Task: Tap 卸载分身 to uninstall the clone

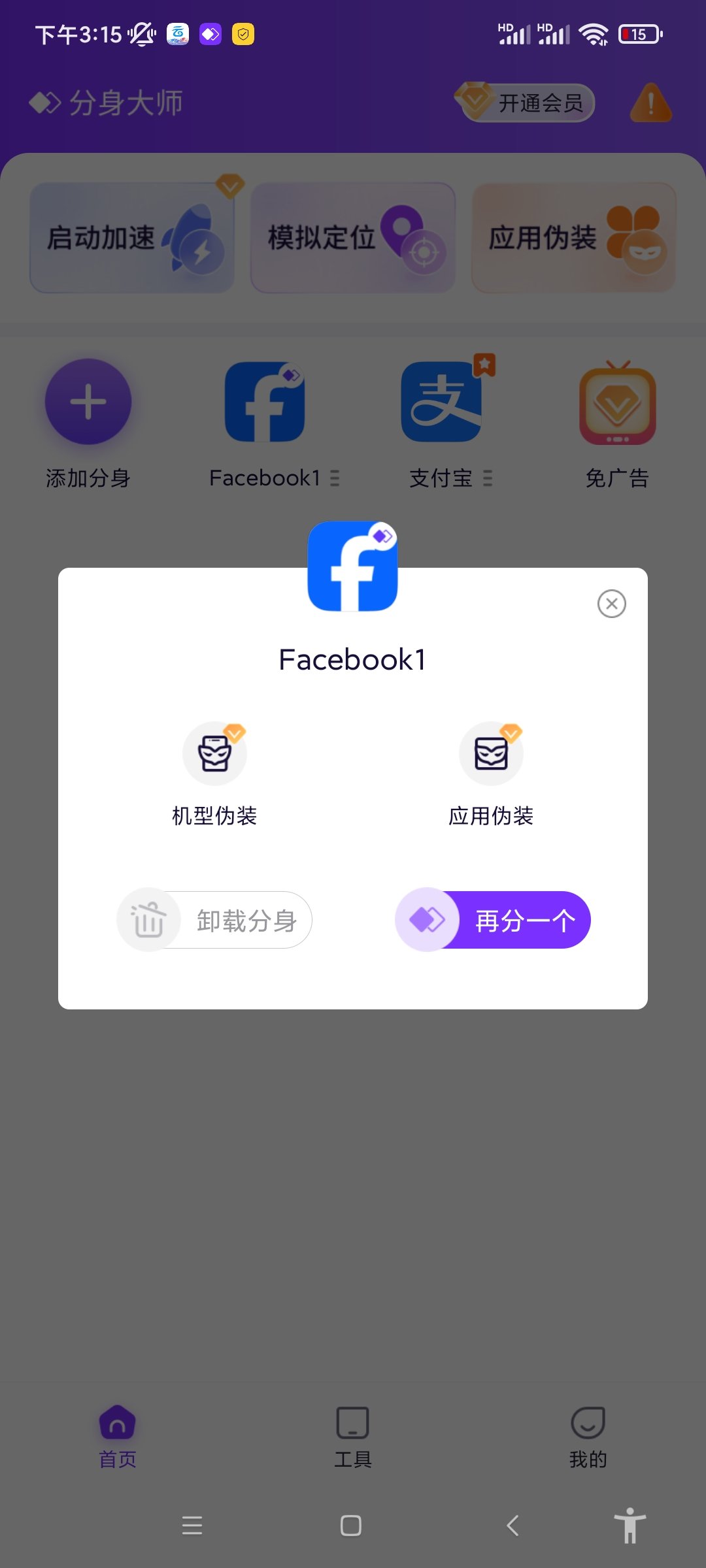Action: [x=214, y=919]
